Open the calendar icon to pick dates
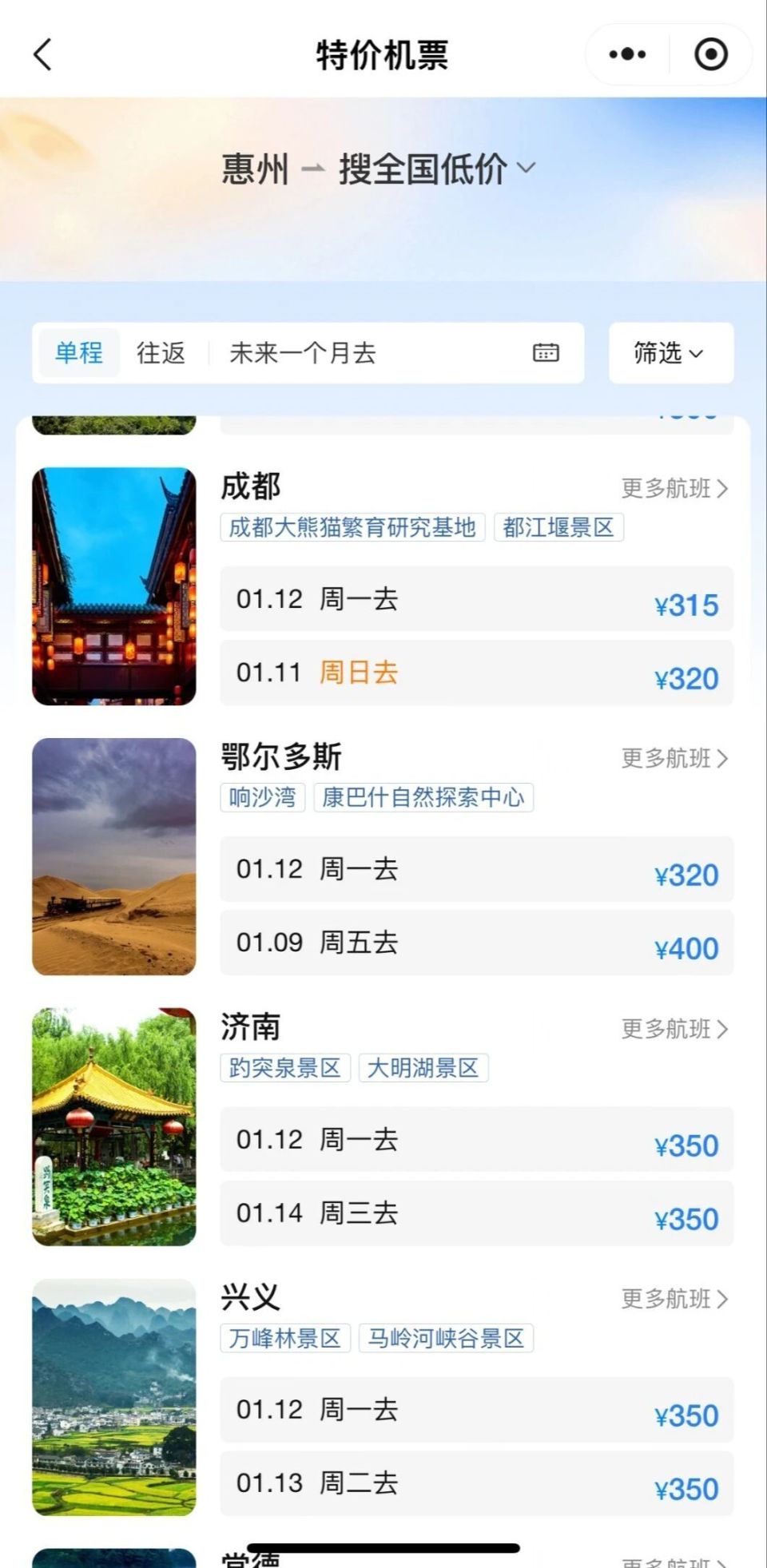This screenshot has height=1568, width=767. click(546, 354)
